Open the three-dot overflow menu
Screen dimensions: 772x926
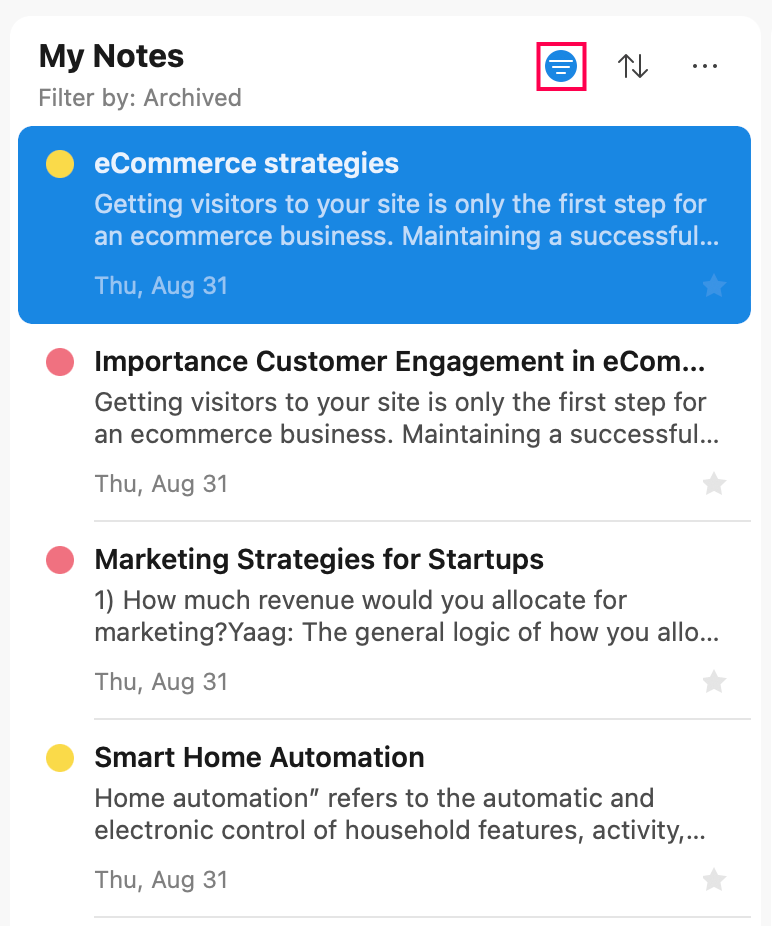[x=705, y=67]
